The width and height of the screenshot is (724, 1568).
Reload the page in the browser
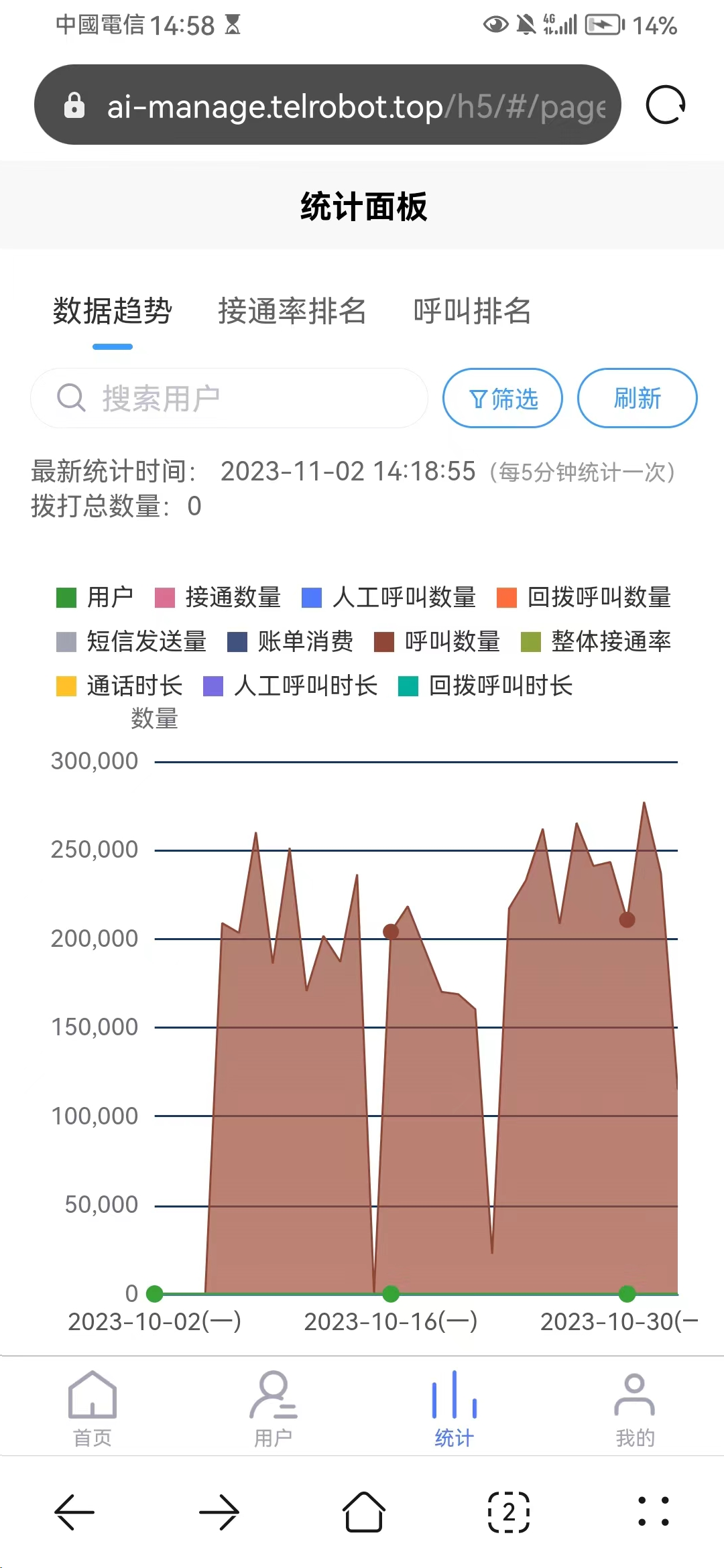[666, 105]
